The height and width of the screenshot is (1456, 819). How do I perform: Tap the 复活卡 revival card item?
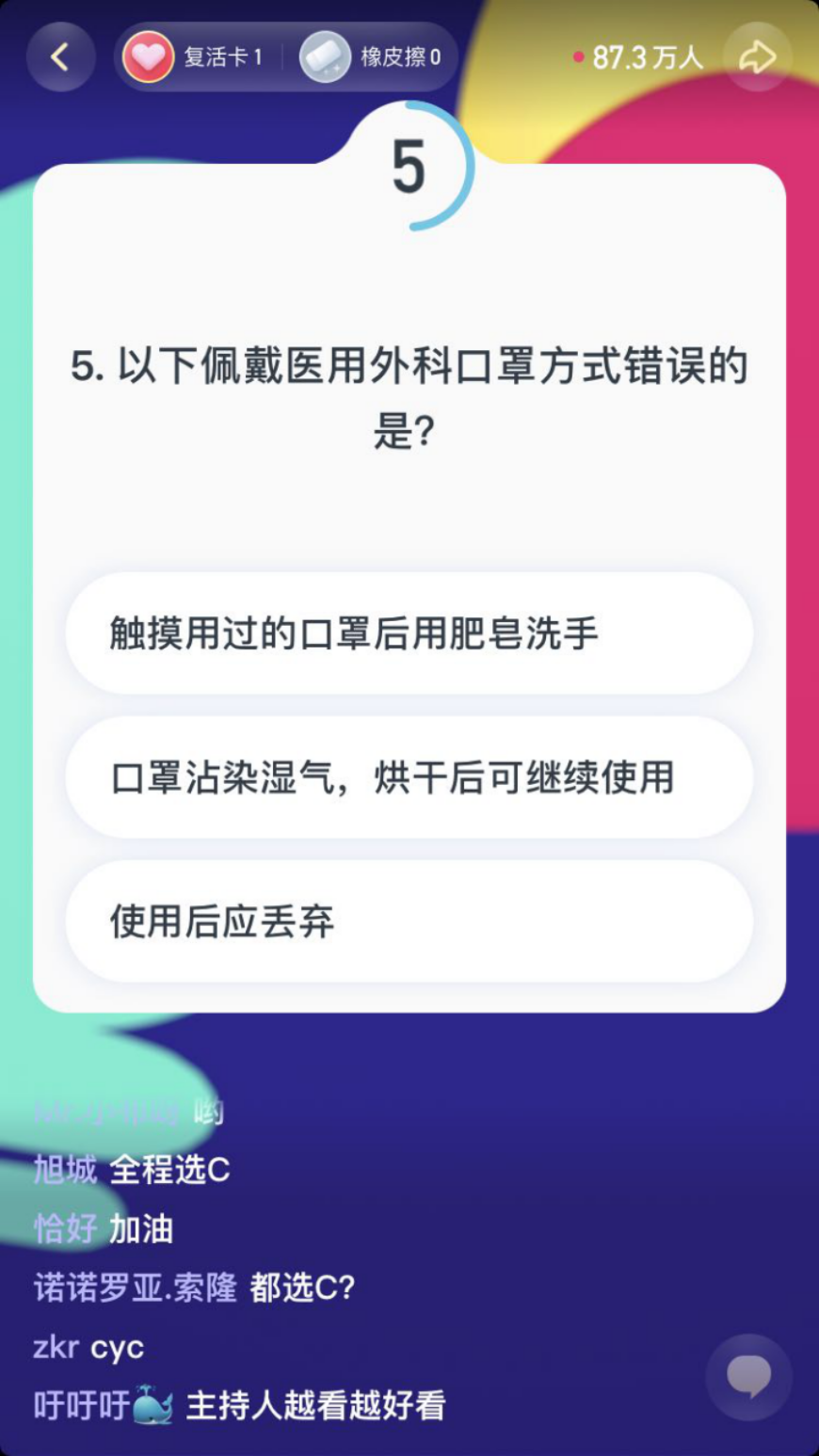pos(194,57)
